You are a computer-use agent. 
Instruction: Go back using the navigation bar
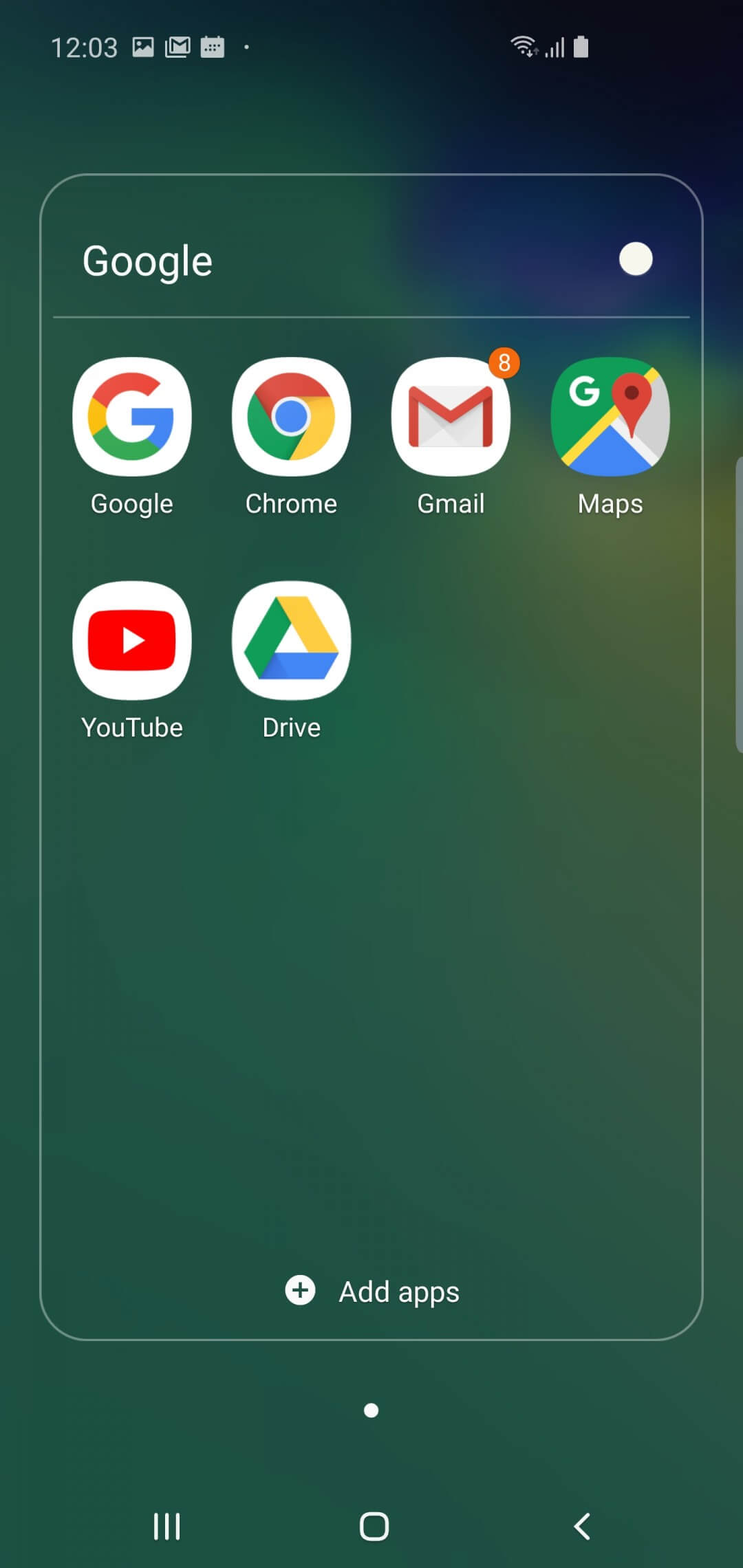click(x=582, y=1526)
